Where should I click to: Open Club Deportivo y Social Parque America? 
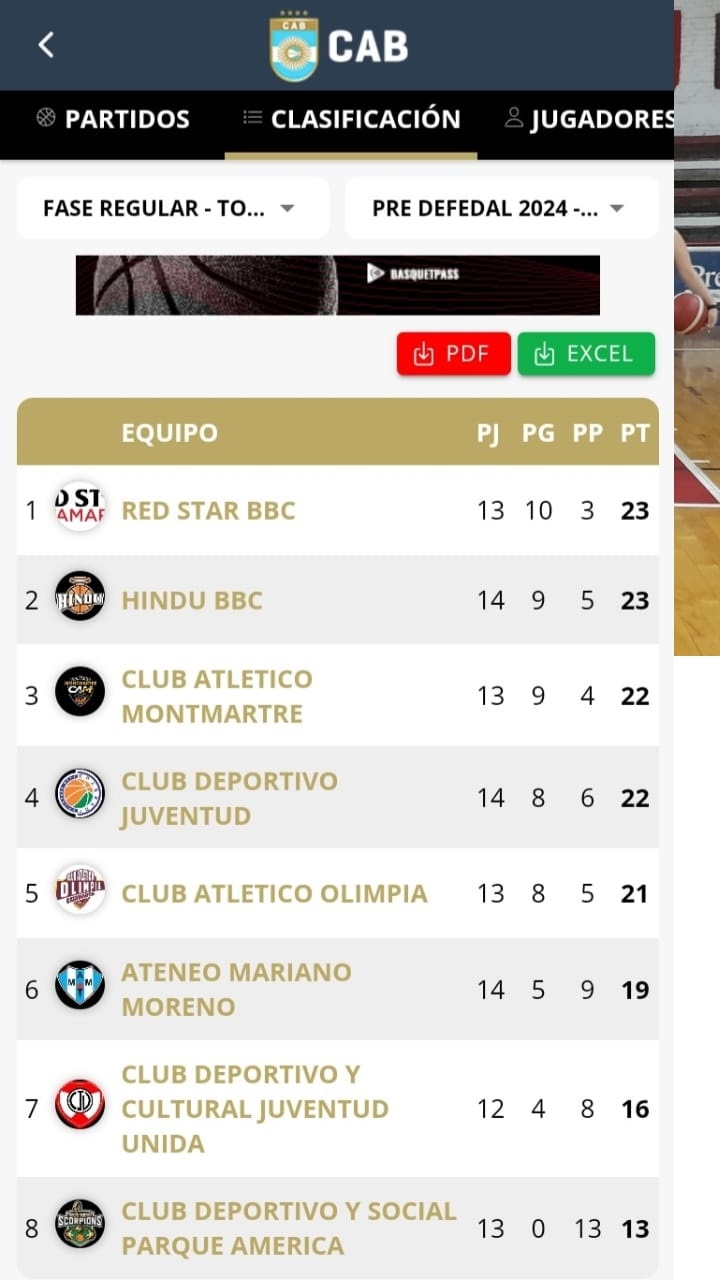288,1228
